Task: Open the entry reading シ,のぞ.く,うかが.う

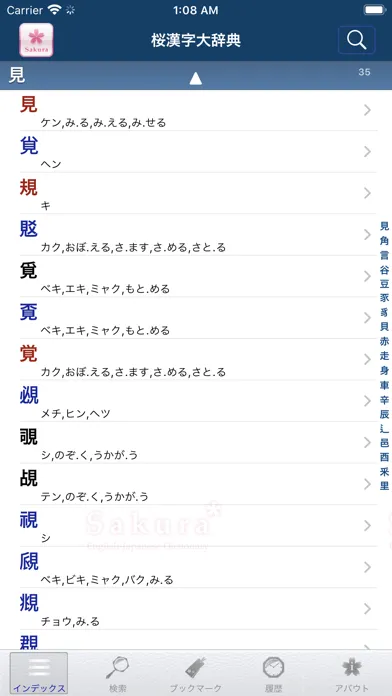Action: (x=196, y=443)
